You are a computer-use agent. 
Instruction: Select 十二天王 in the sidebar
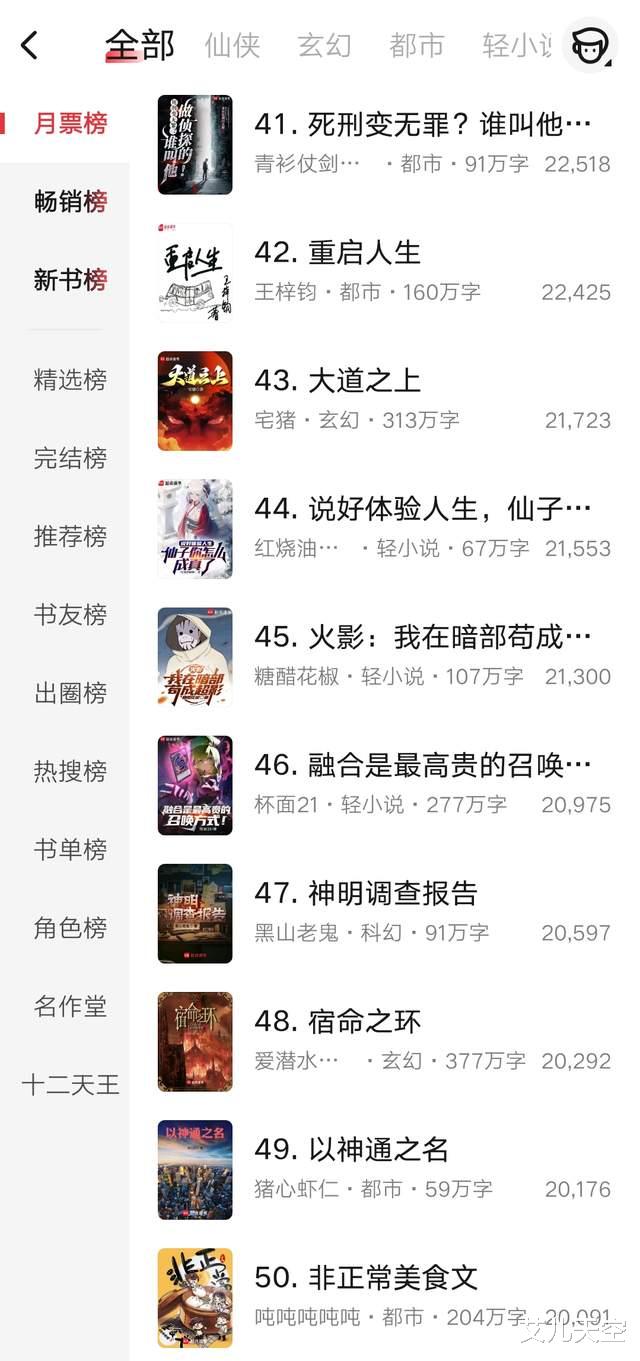coord(70,1084)
